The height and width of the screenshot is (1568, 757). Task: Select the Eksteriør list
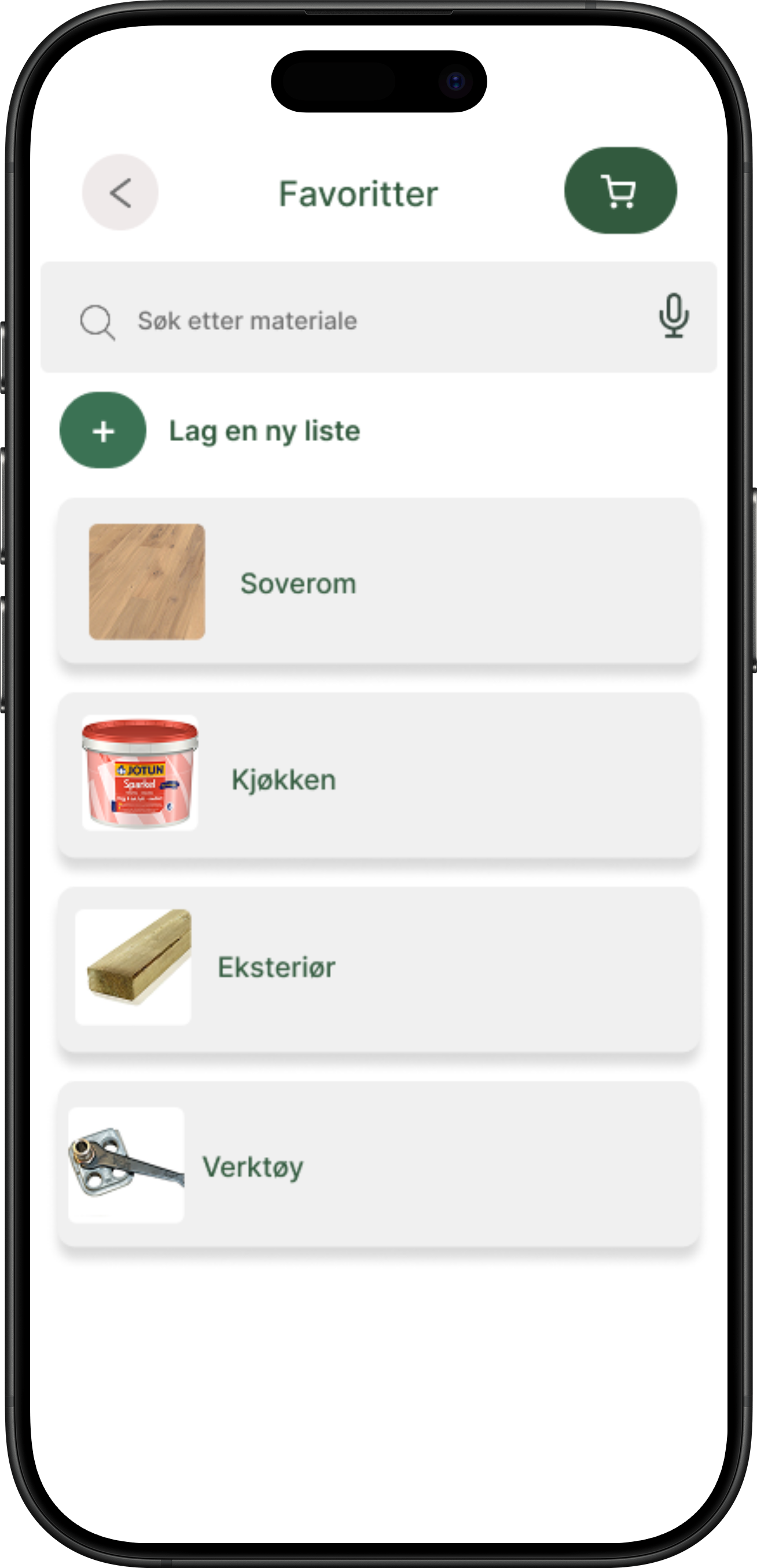click(x=378, y=970)
